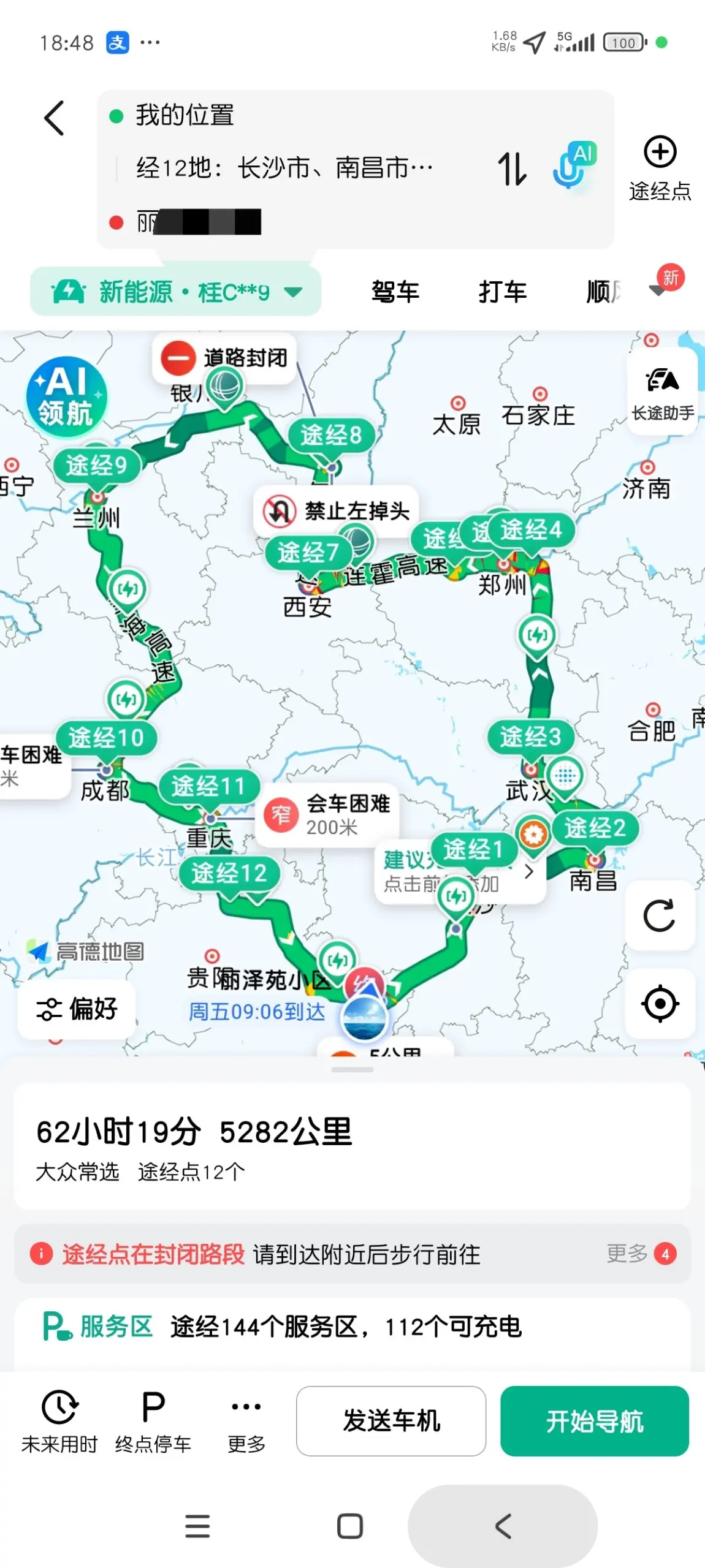This screenshot has width=705, height=1568.
Task: Go back using the top-left arrow
Action: click(x=54, y=118)
